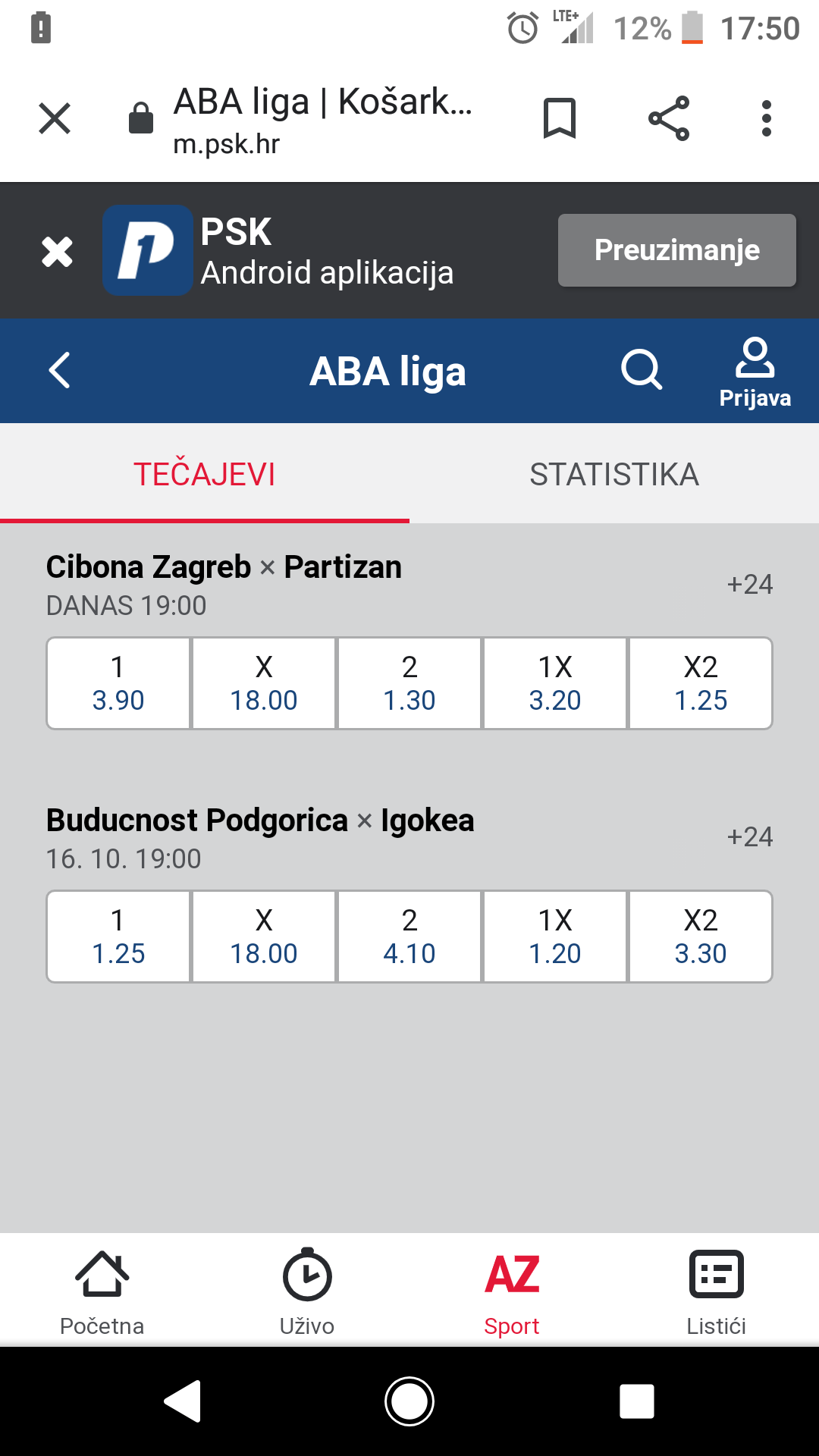Bookmark this page

[x=560, y=119]
